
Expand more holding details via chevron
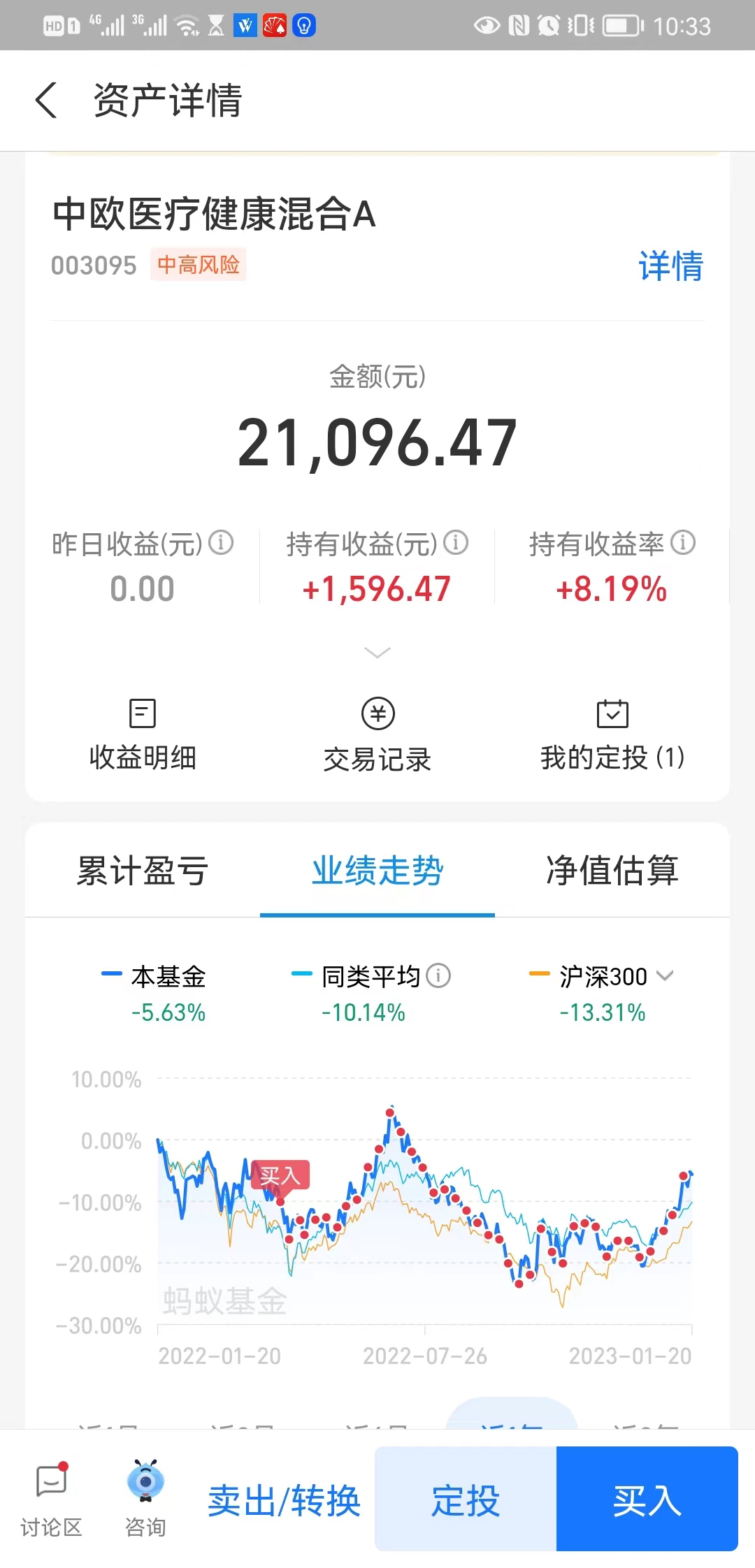[x=377, y=653]
